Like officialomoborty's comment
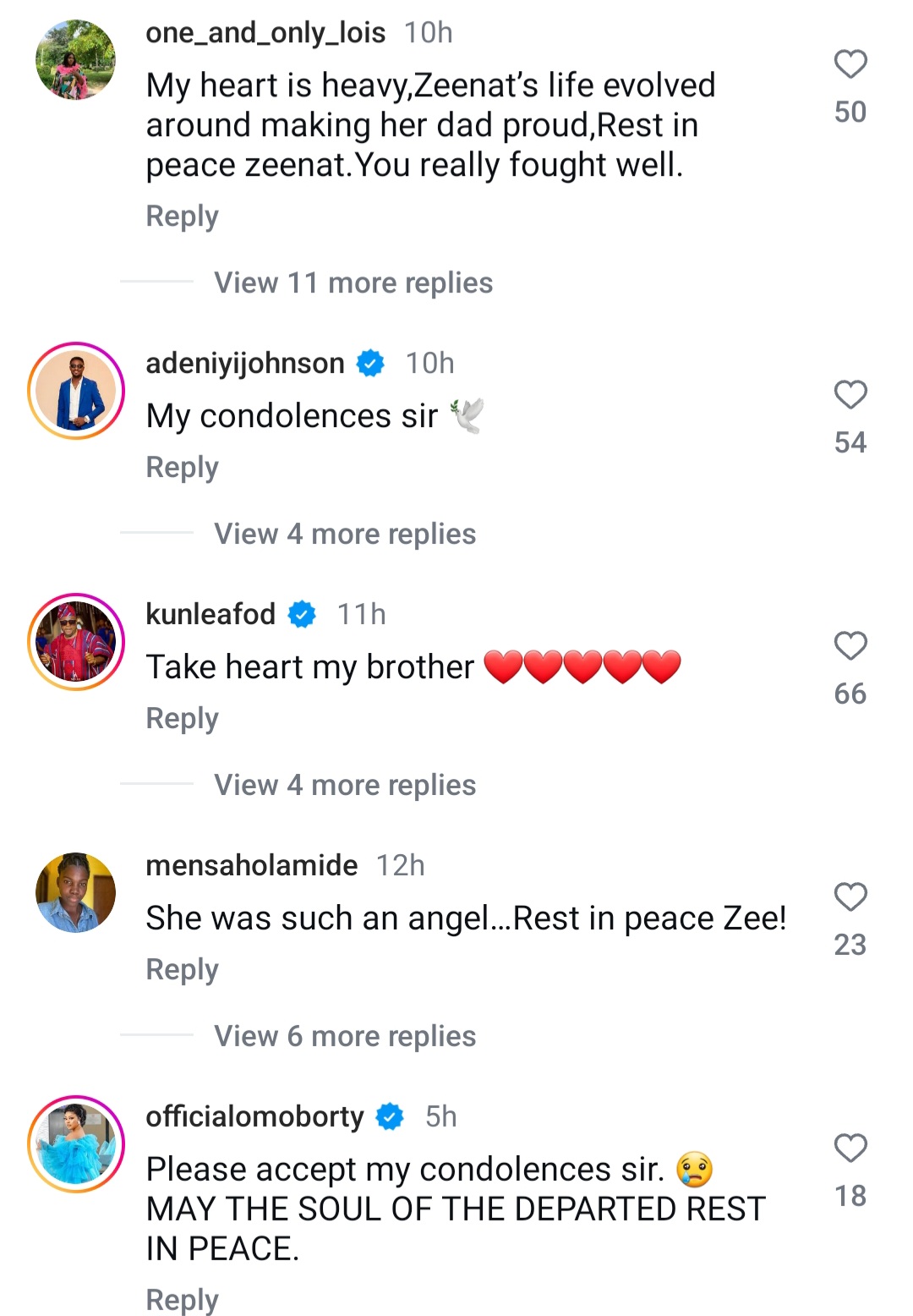This screenshot has height=1316, width=913. (850, 1149)
